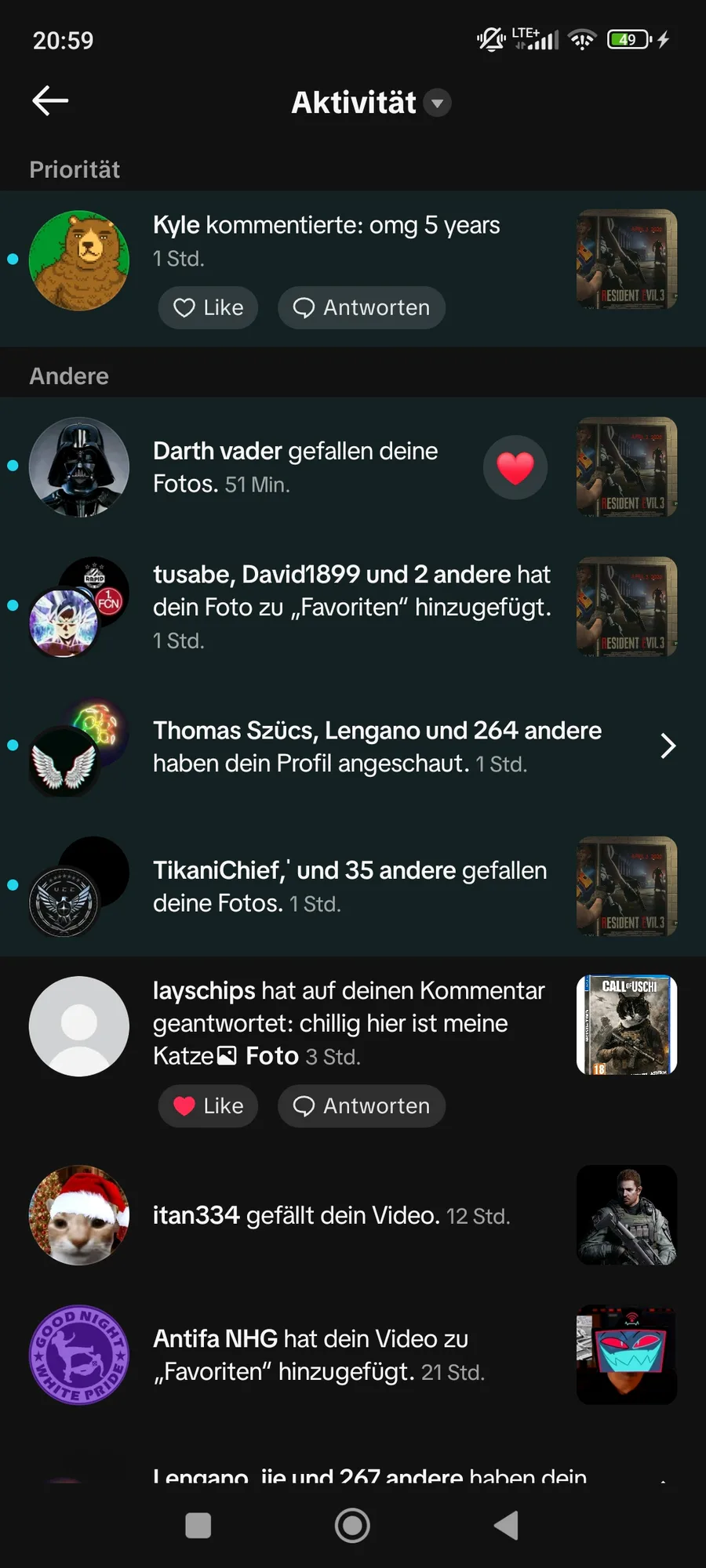Viewport: 706px width, 1568px height.
Task: Open Antifa NHG's favorites notification
Action: coord(318,1355)
